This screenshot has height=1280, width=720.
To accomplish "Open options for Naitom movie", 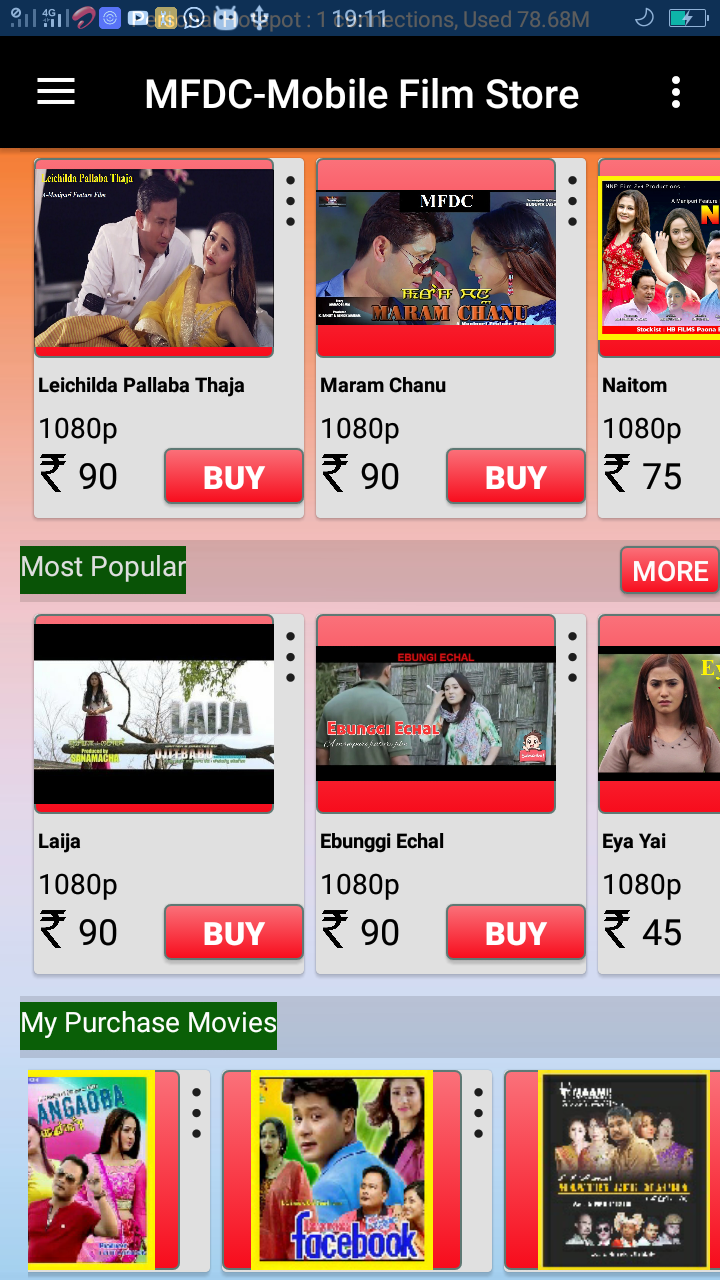I will tap(713, 200).
